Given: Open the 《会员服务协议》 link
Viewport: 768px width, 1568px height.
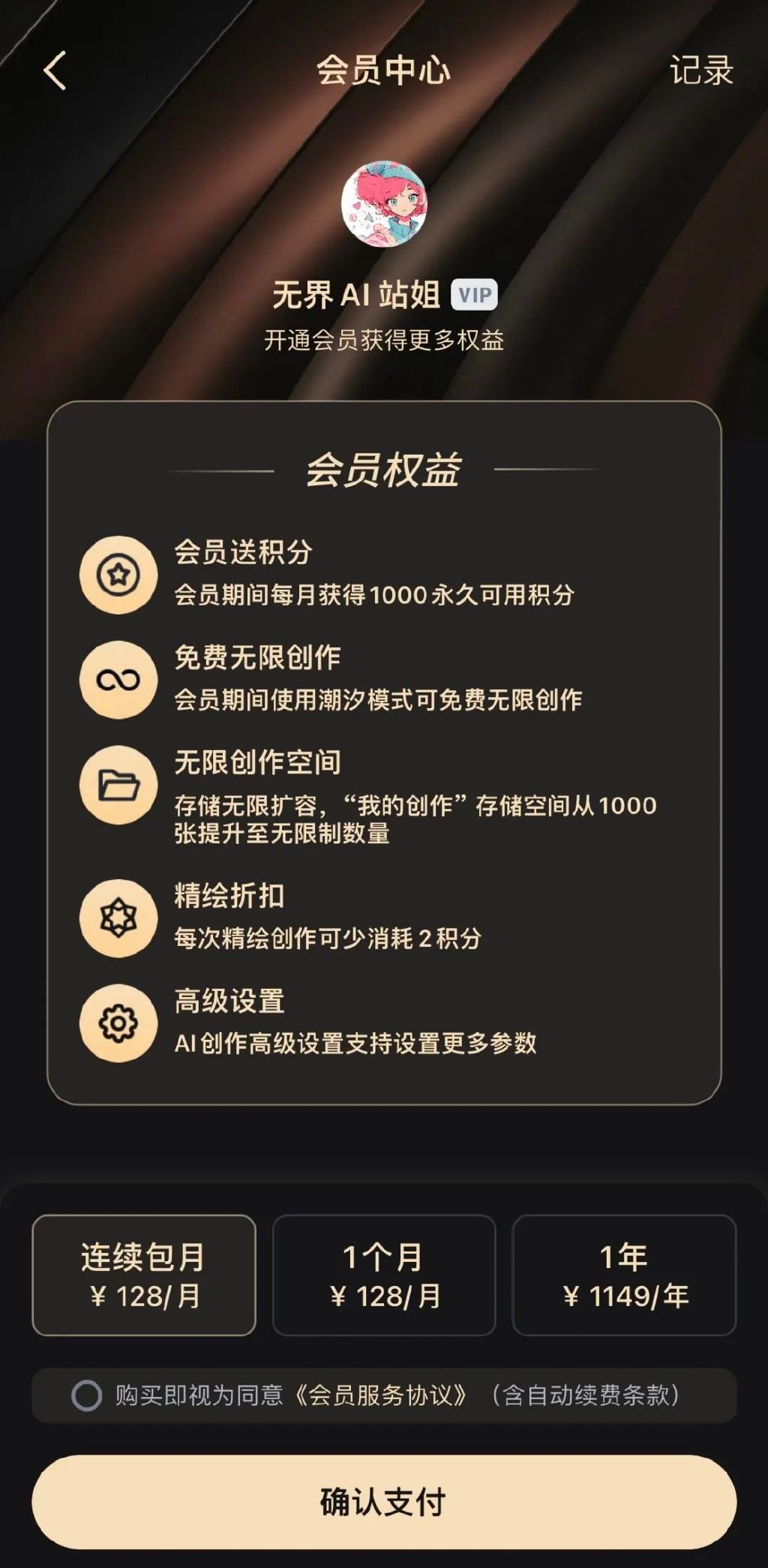Looking at the screenshot, I should [380, 1395].
